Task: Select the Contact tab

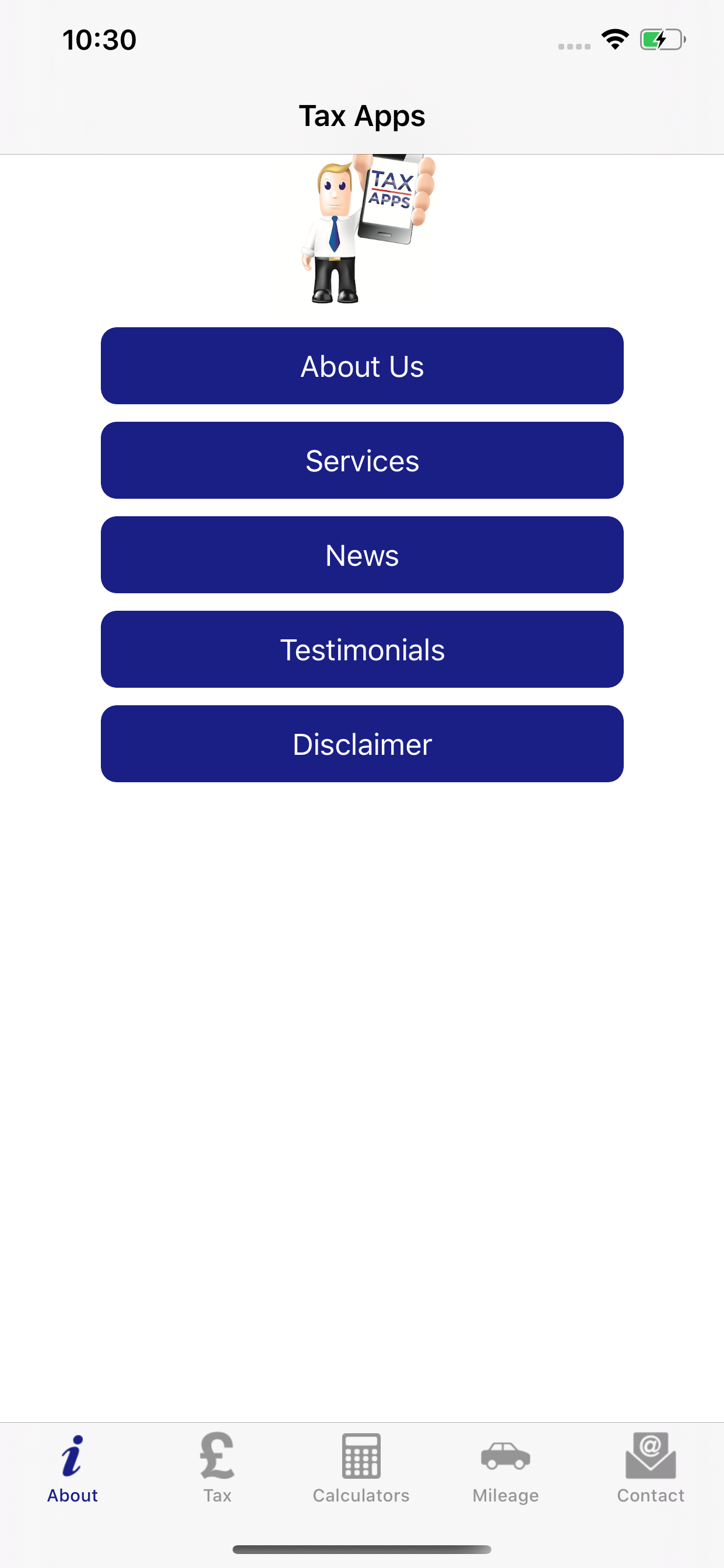Action: pyautogui.click(x=651, y=1473)
